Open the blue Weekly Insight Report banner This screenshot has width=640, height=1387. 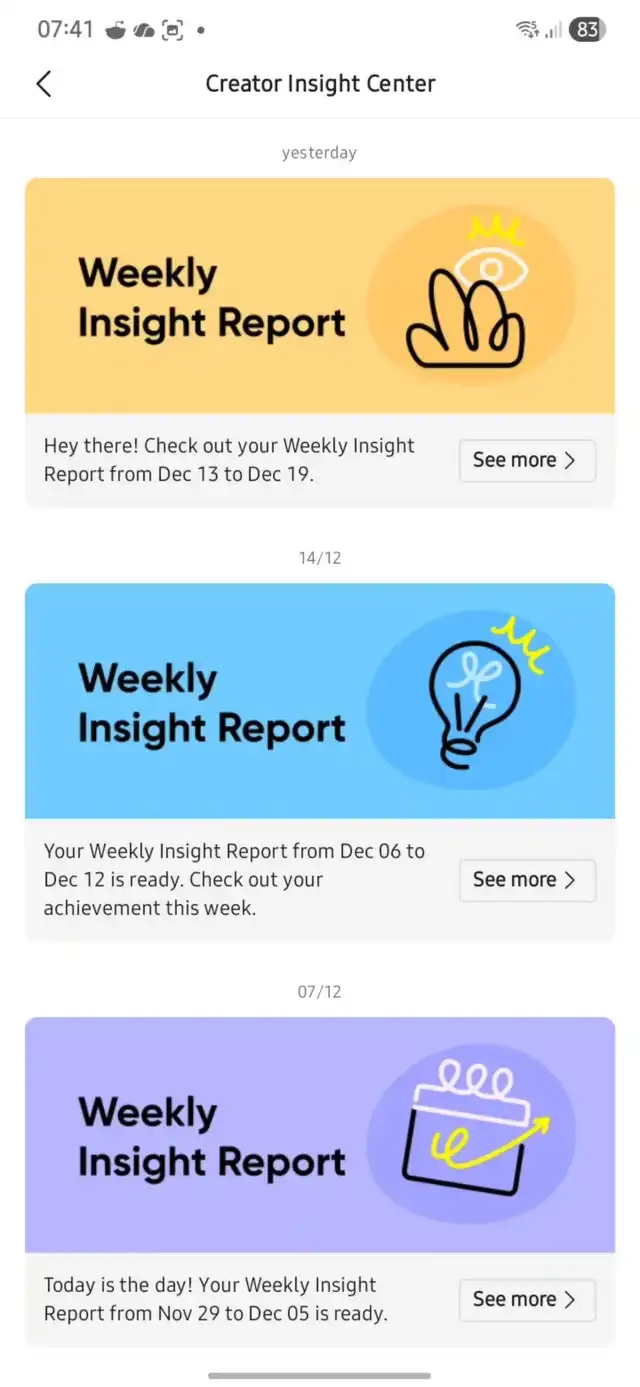(x=319, y=701)
